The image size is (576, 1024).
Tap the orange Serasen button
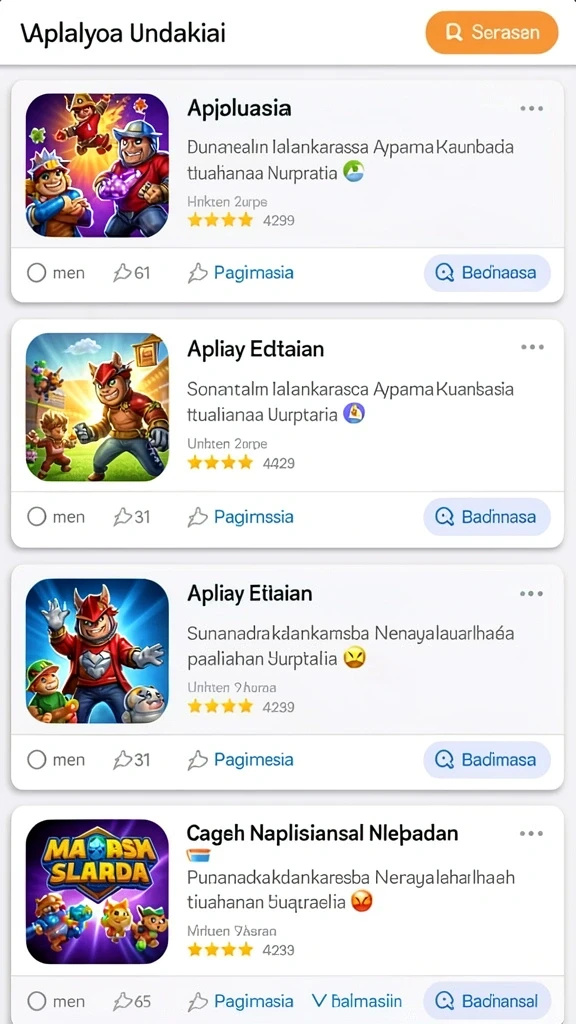point(492,32)
